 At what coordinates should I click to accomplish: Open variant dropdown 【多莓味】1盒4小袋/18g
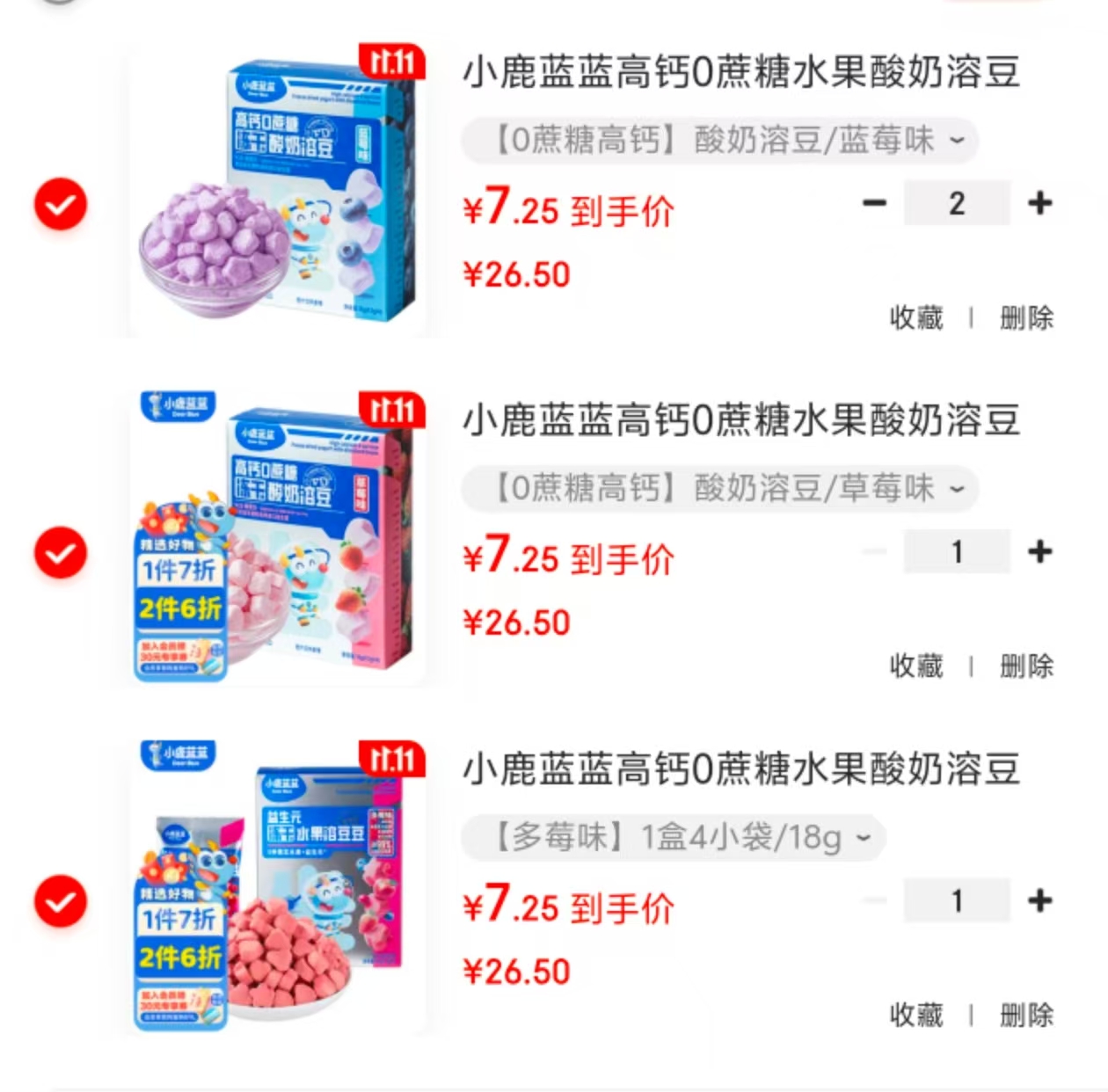click(x=674, y=837)
